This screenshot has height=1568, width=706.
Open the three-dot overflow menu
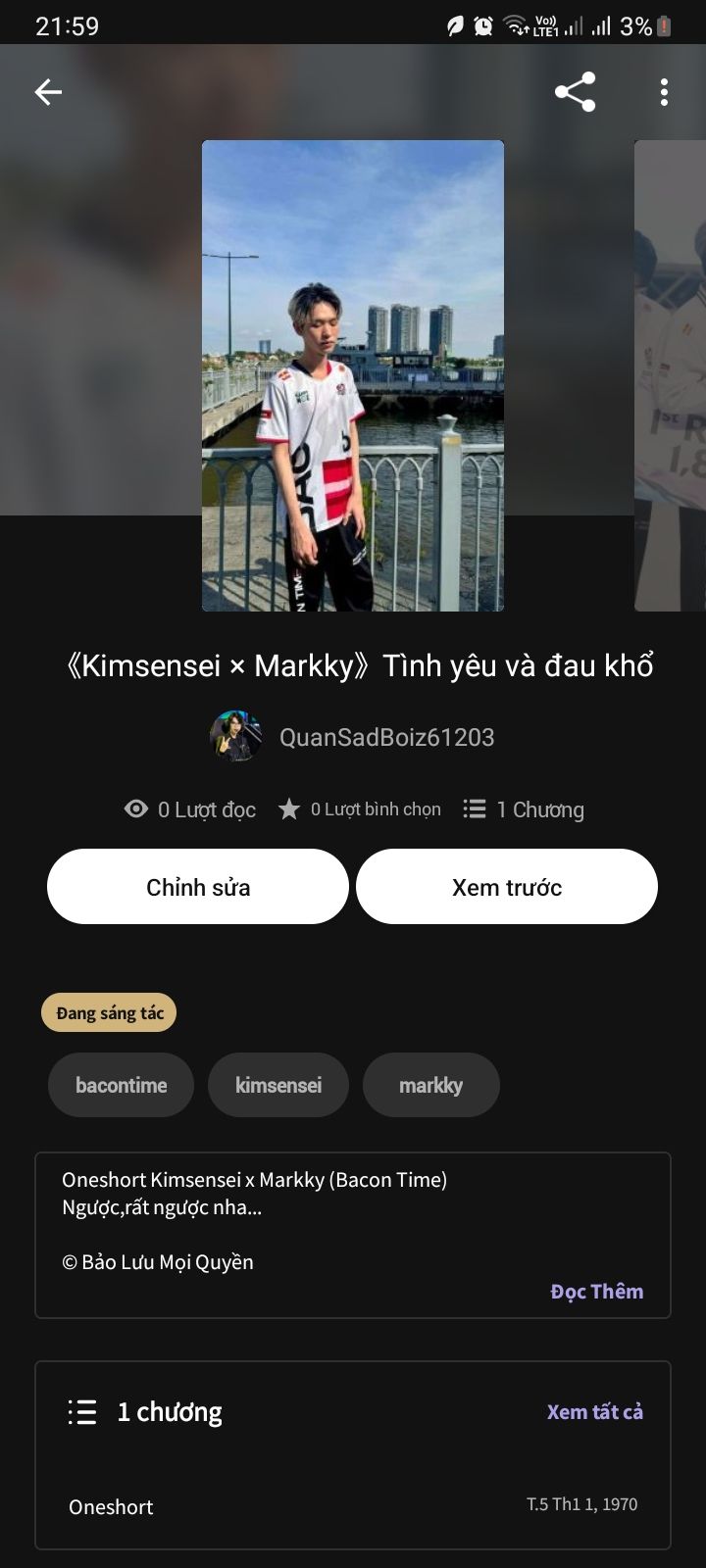(x=664, y=92)
